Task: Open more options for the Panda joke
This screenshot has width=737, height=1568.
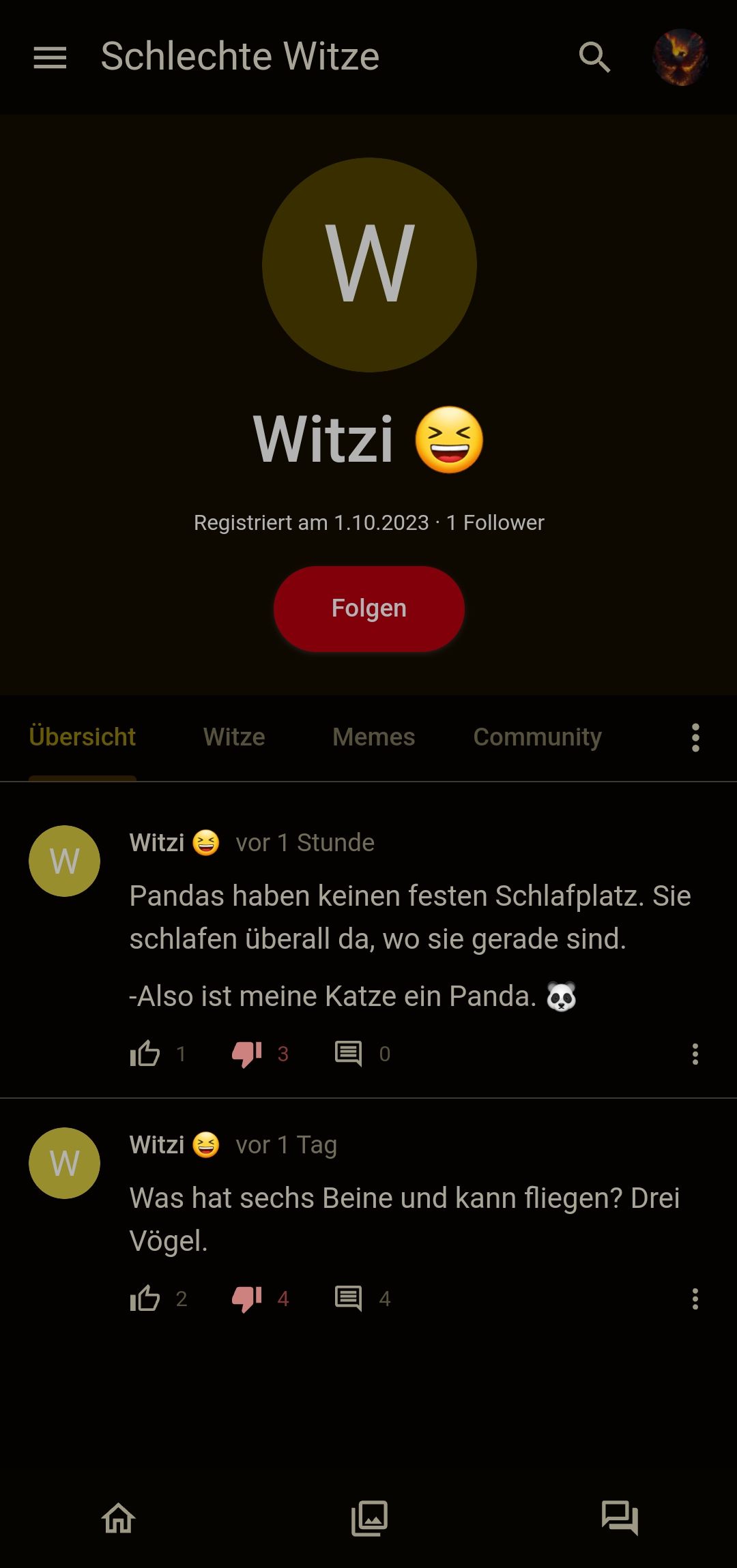Action: point(695,1054)
